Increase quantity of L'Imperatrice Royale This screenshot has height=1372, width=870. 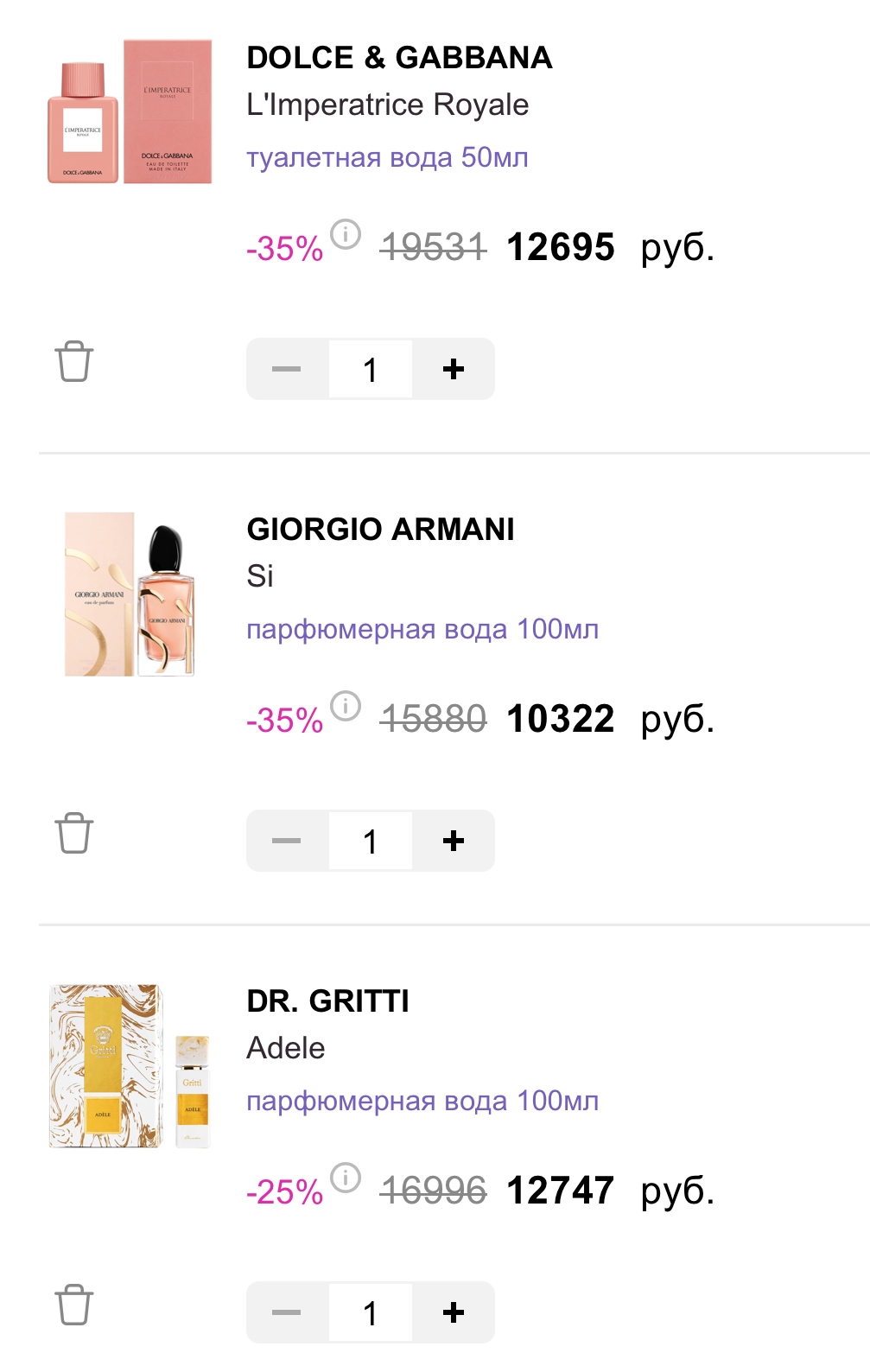pos(454,370)
